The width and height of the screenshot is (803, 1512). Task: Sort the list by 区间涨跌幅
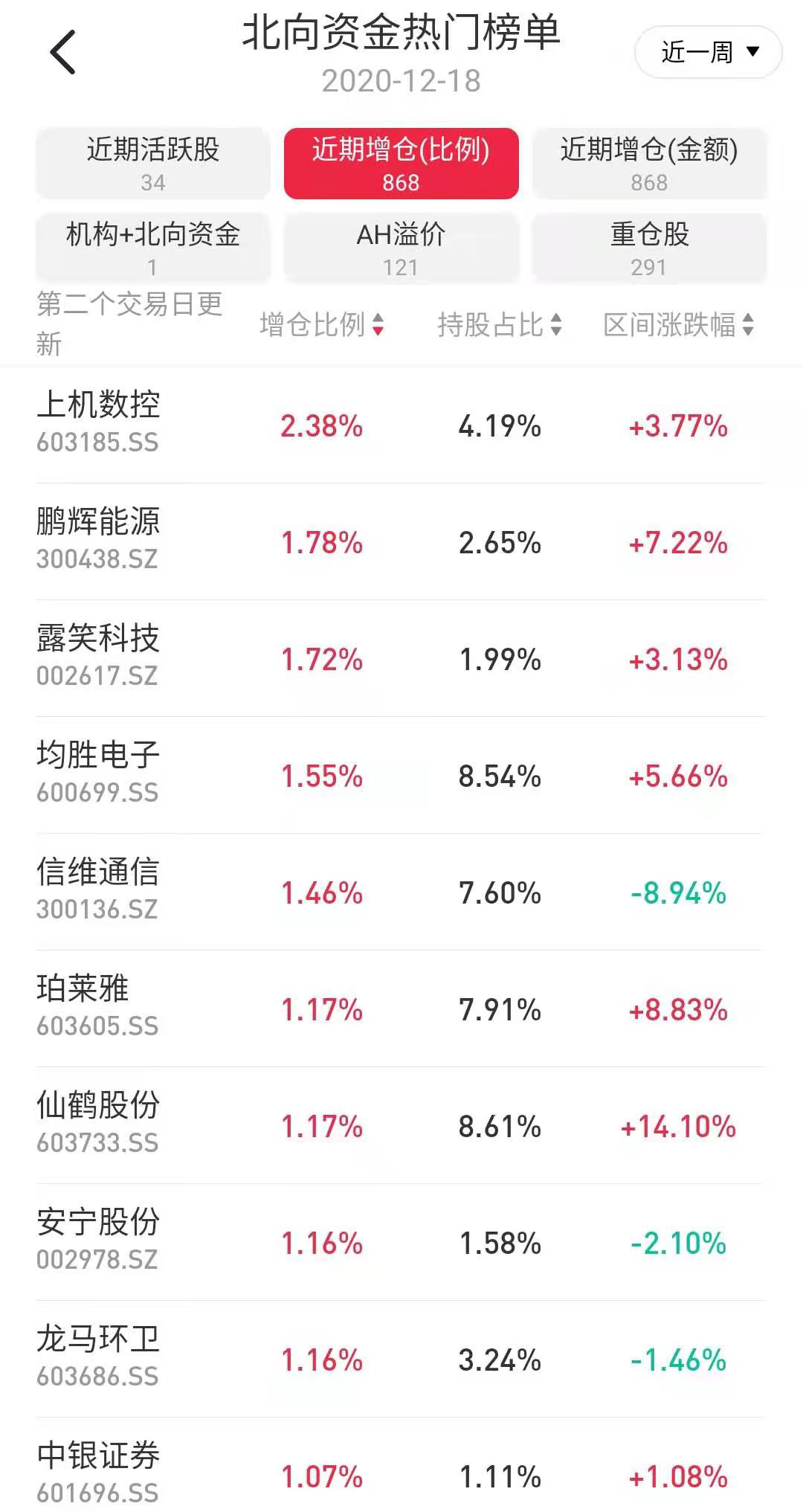coord(679,324)
